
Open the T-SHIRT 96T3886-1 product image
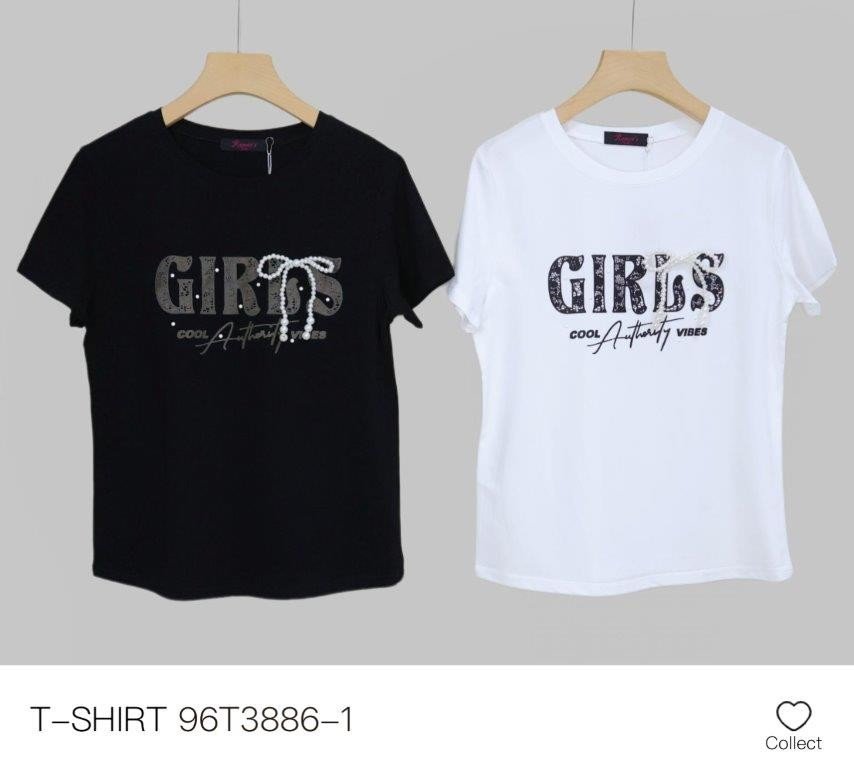427,330
